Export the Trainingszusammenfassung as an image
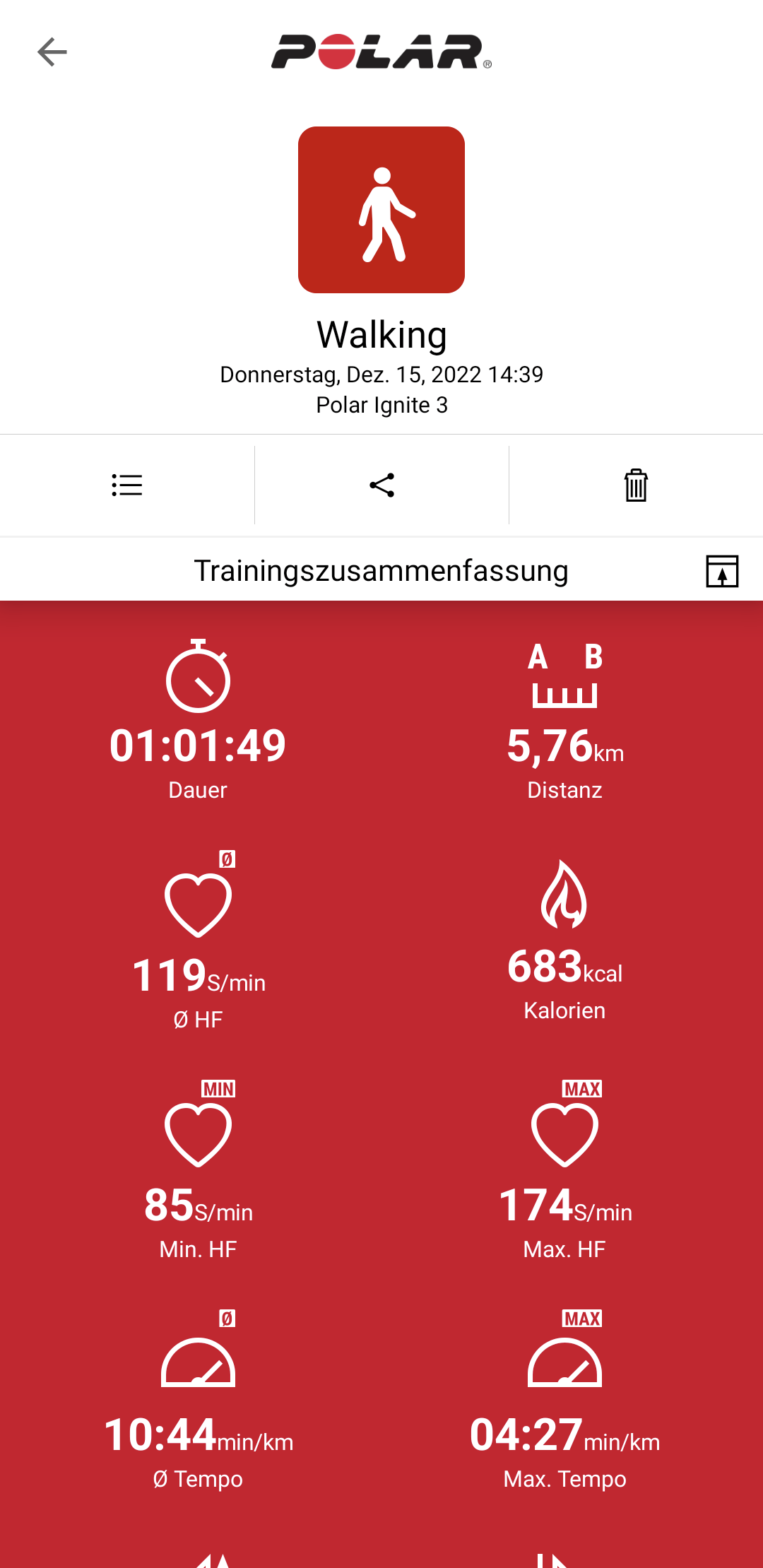 tap(722, 571)
